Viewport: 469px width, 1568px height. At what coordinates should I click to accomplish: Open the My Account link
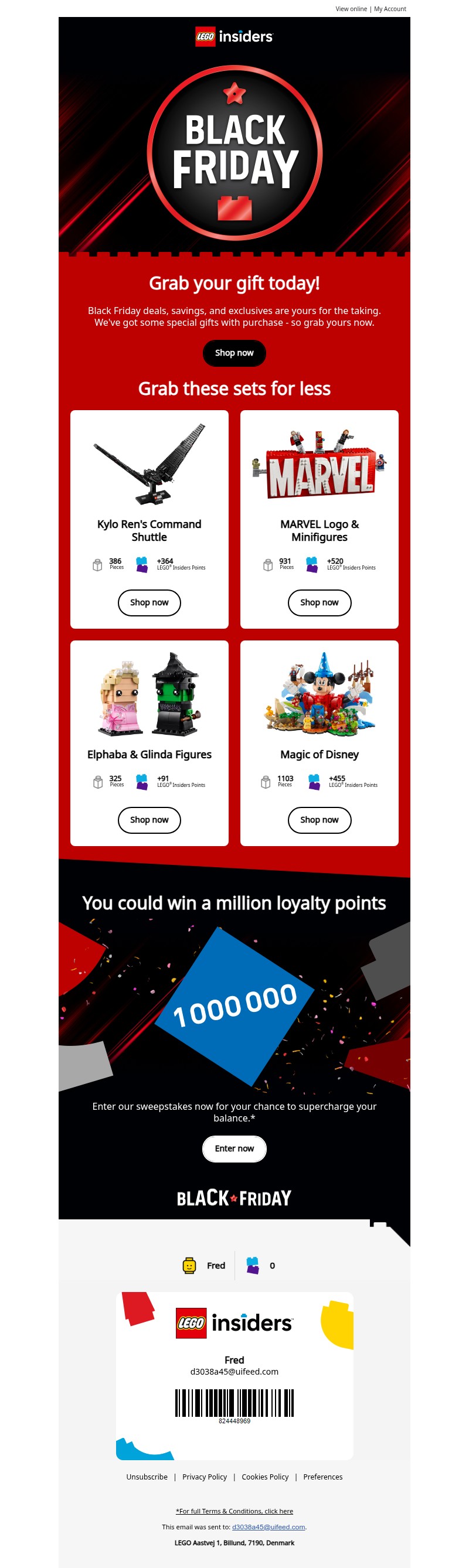(390, 9)
